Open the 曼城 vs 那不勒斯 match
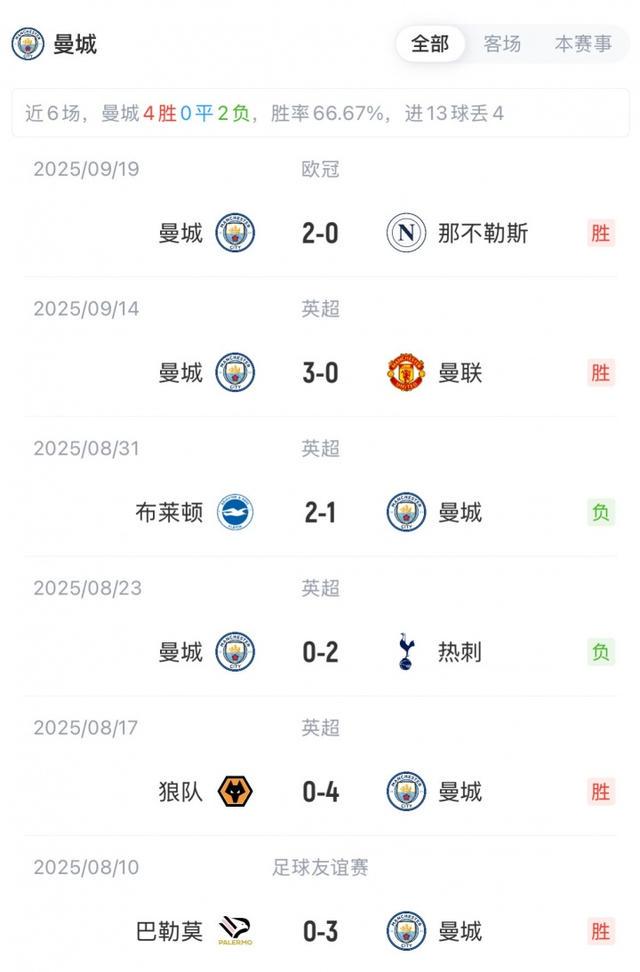Image resolution: width=640 pixels, height=972 pixels. click(320, 233)
